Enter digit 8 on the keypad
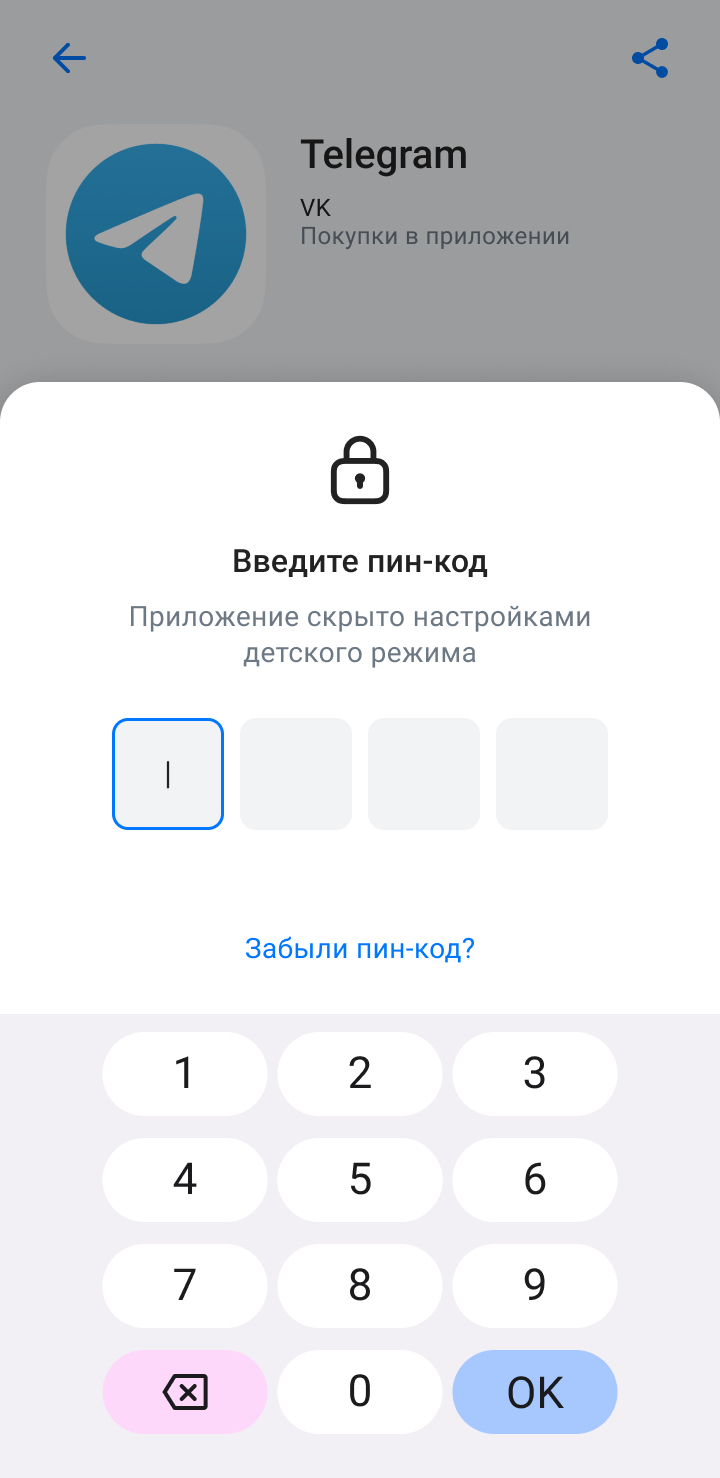The height and width of the screenshot is (1478, 720). pos(360,1286)
